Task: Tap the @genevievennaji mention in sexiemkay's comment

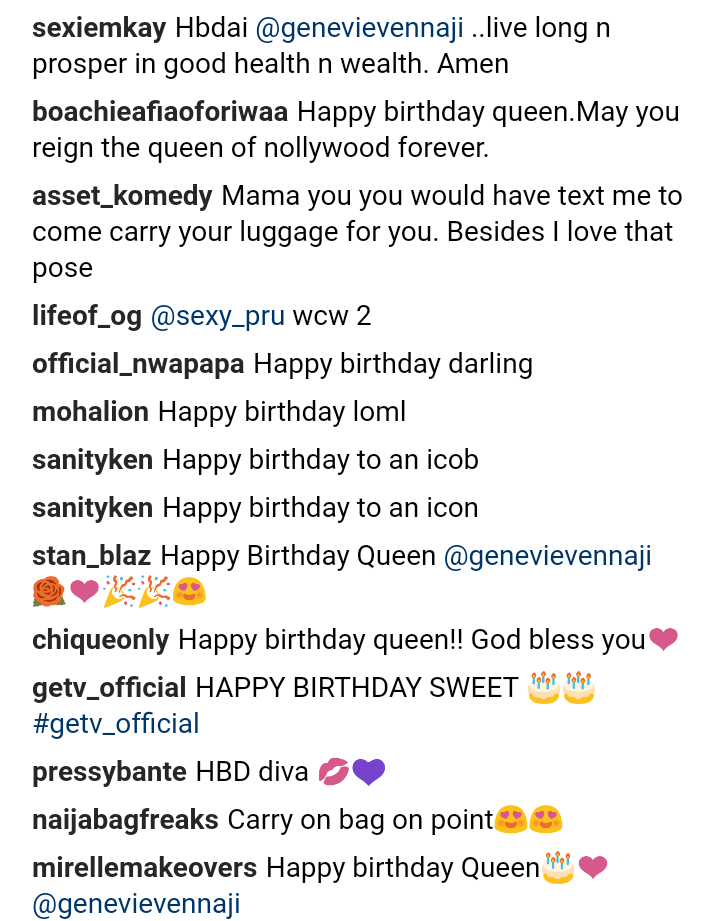Action: 359,28
